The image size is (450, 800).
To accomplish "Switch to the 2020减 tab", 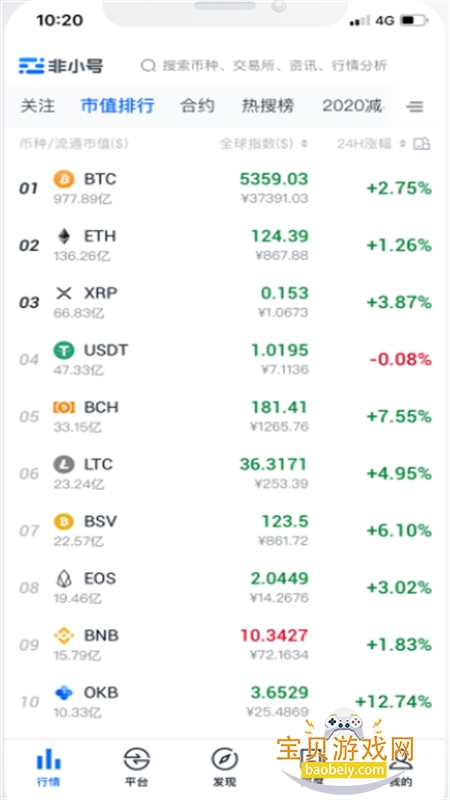I will coord(353,106).
